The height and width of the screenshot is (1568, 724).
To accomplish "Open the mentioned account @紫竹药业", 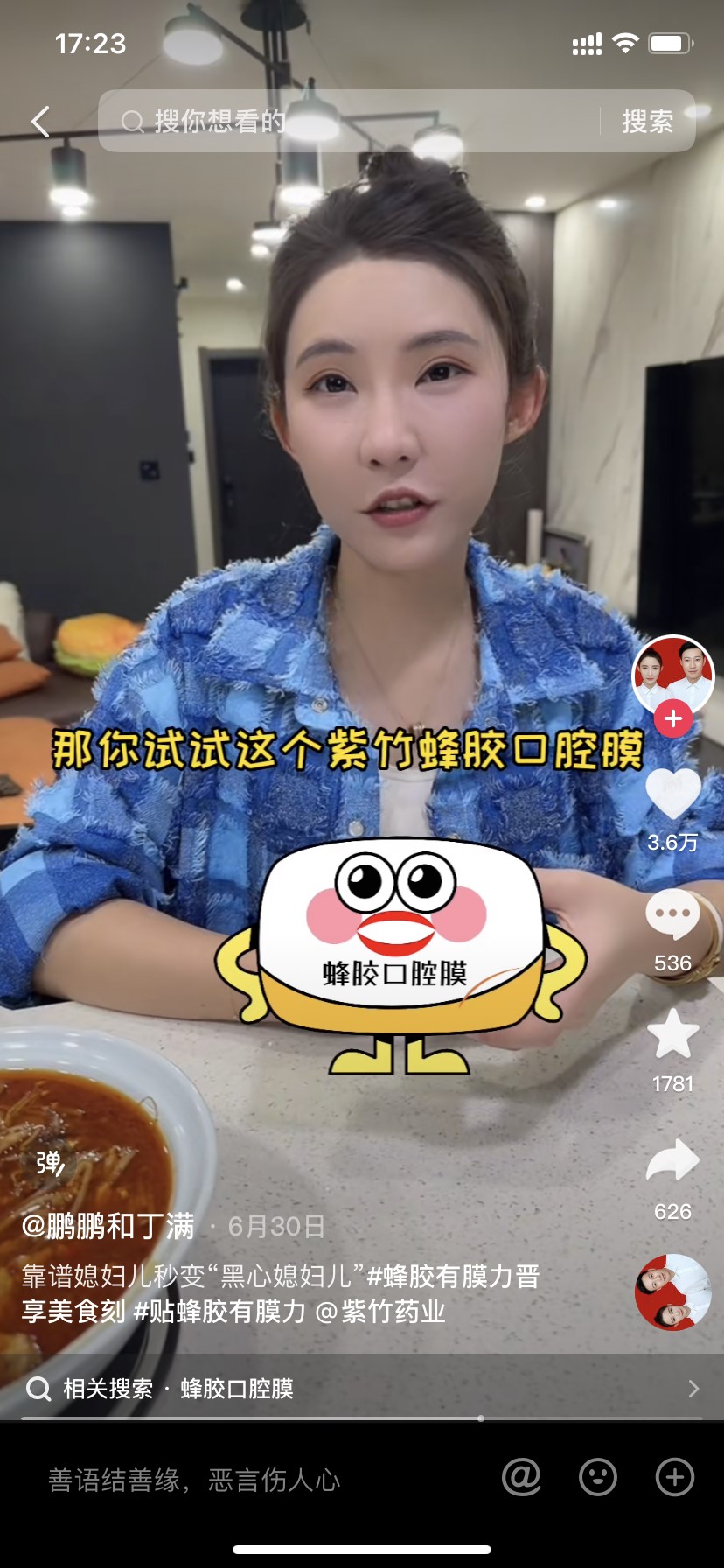I will 380,1312.
